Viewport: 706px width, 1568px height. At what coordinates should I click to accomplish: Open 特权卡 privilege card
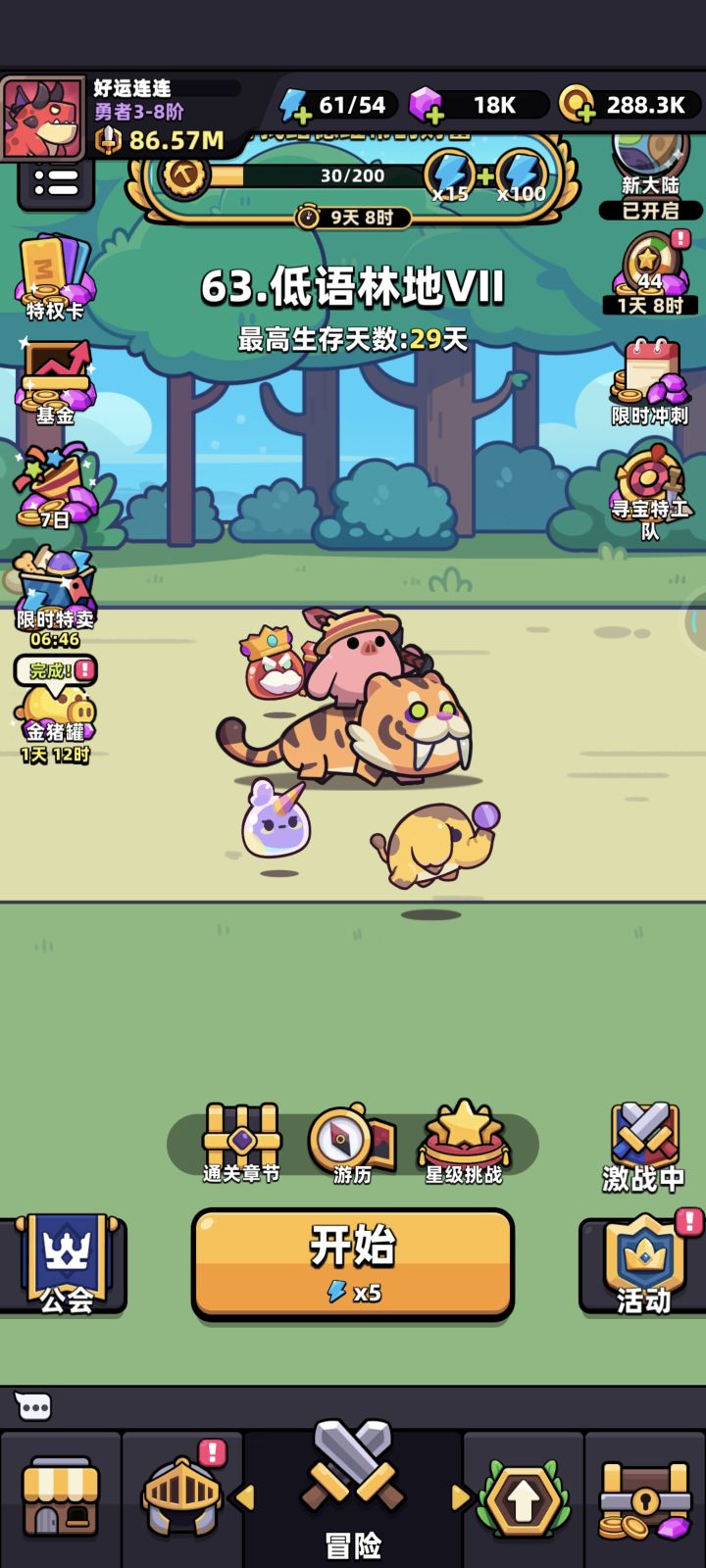[x=55, y=279]
